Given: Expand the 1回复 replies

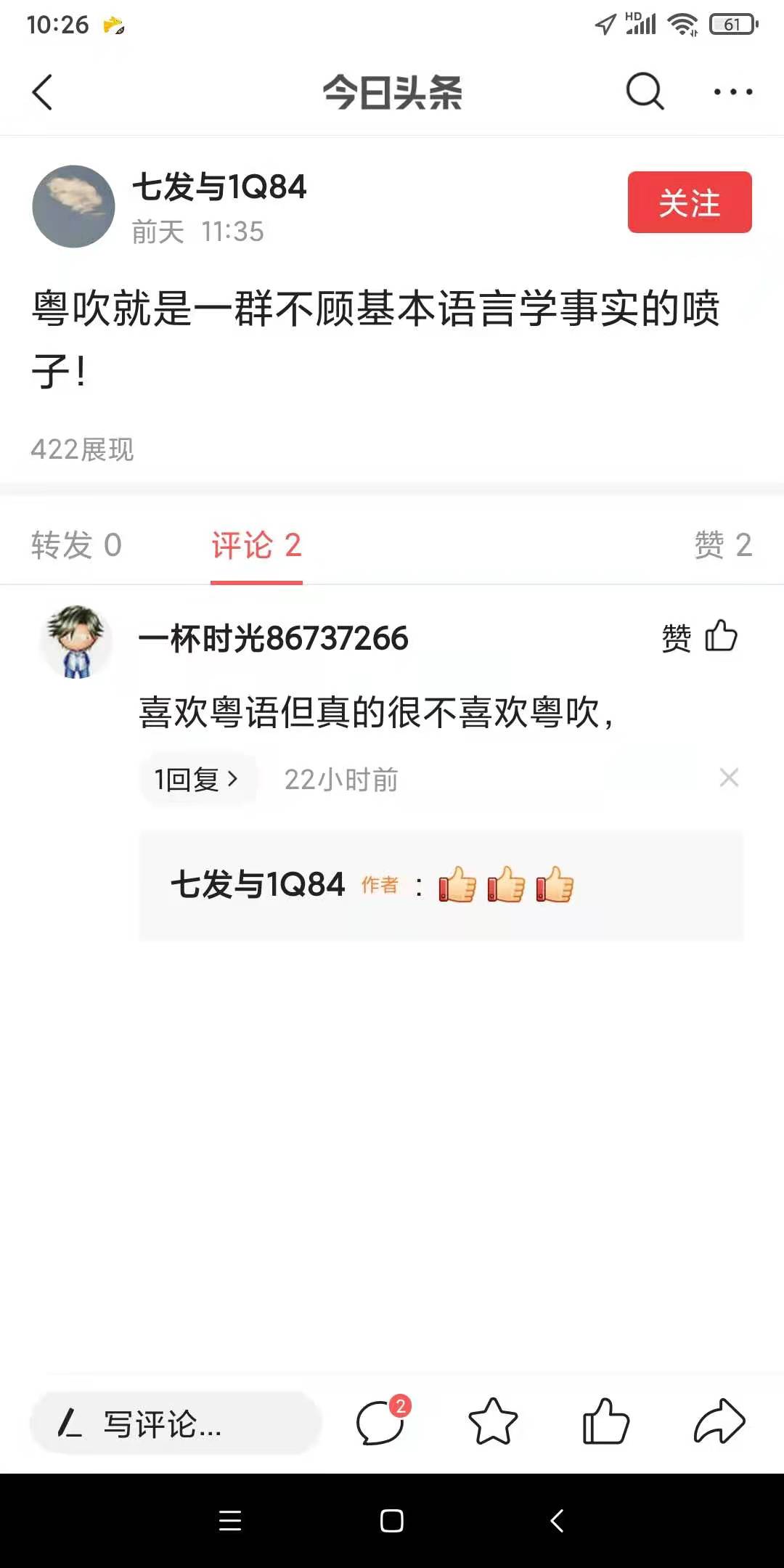Looking at the screenshot, I should (x=197, y=780).
